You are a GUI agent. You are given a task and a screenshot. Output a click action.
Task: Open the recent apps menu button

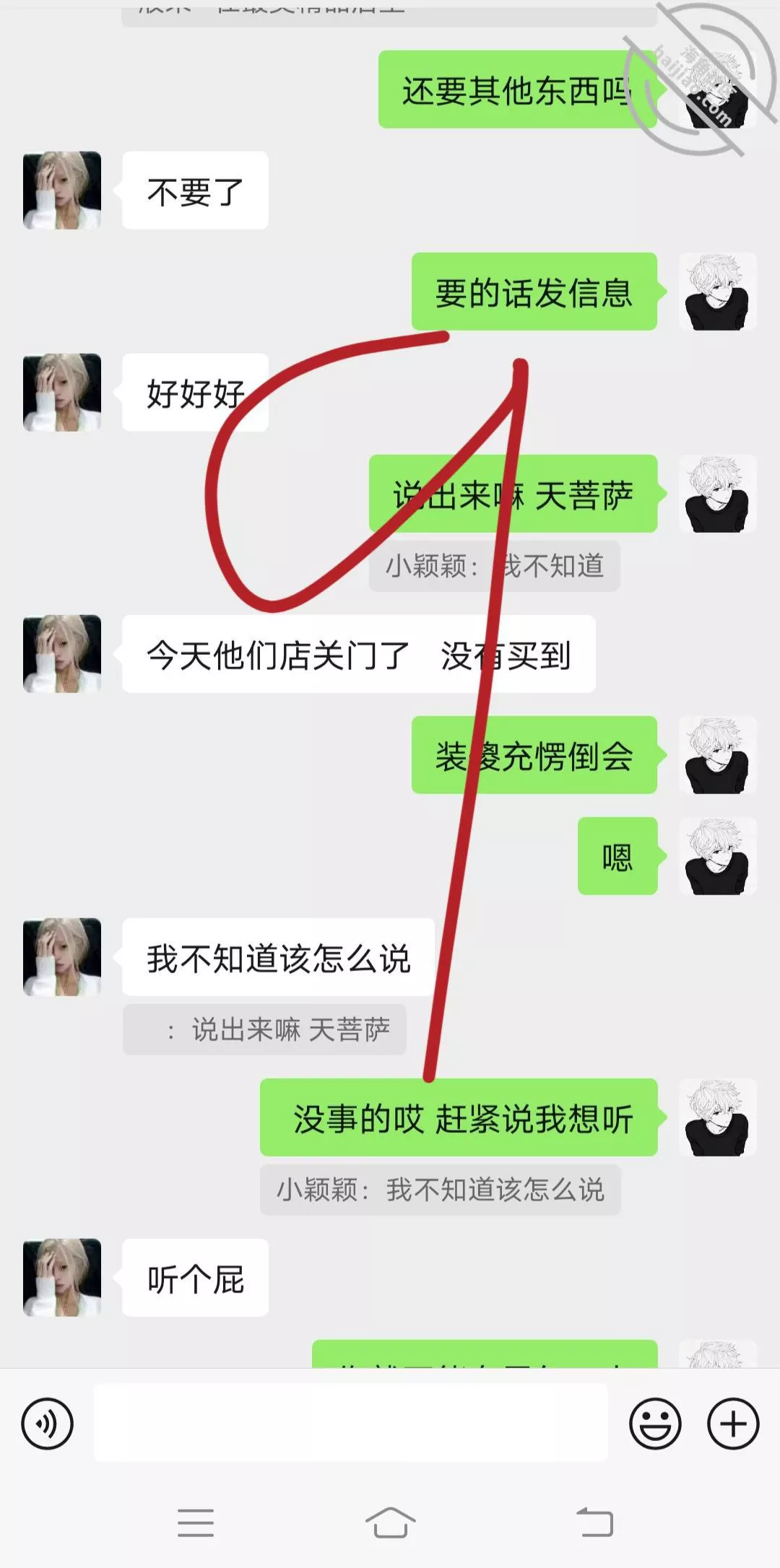click(x=196, y=1523)
